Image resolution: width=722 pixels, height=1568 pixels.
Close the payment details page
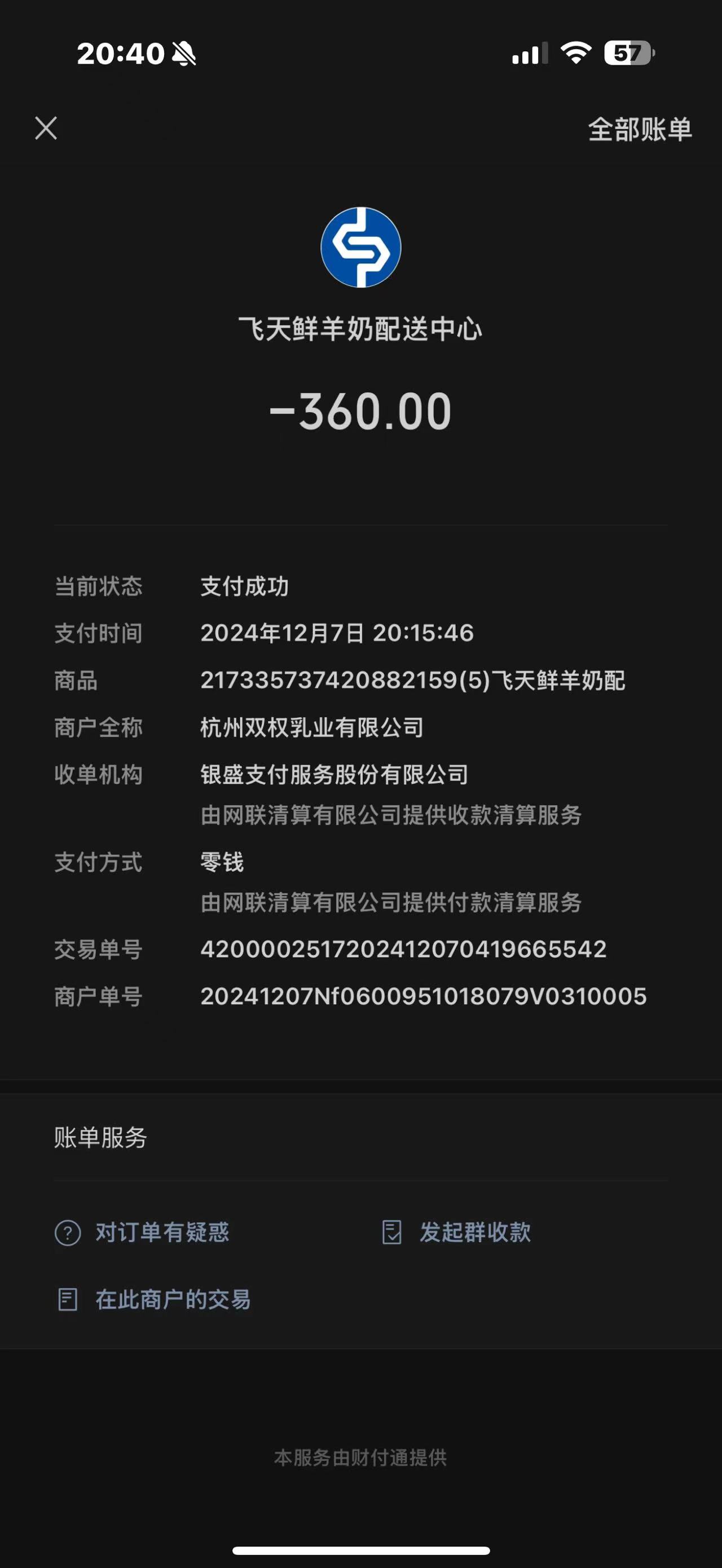[46, 129]
